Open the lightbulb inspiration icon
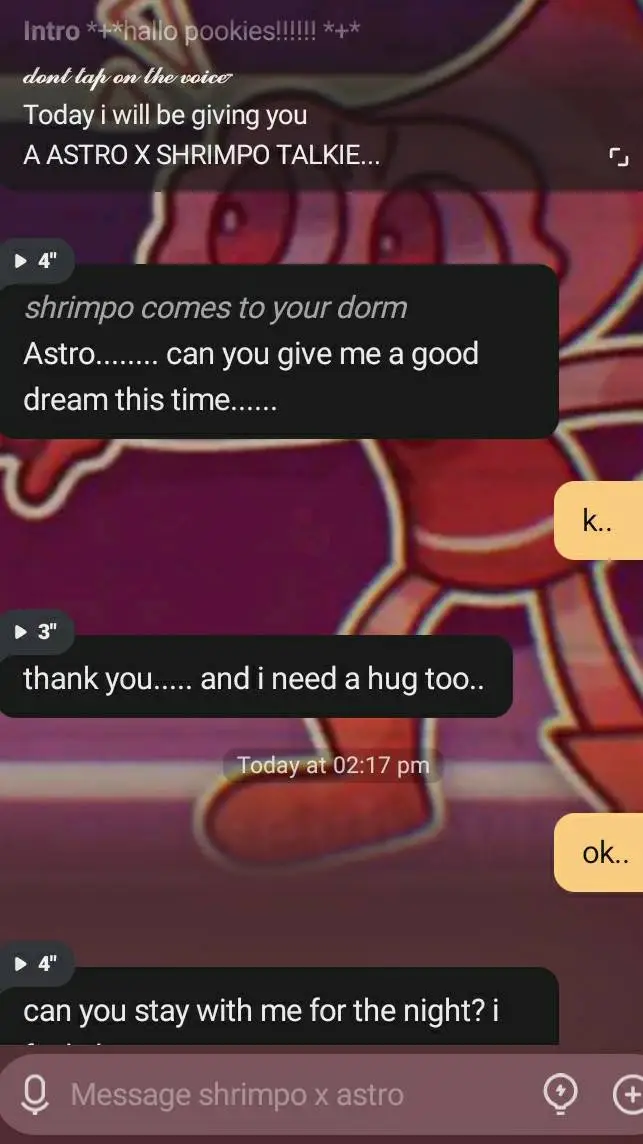643x1144 pixels. pos(561,1095)
